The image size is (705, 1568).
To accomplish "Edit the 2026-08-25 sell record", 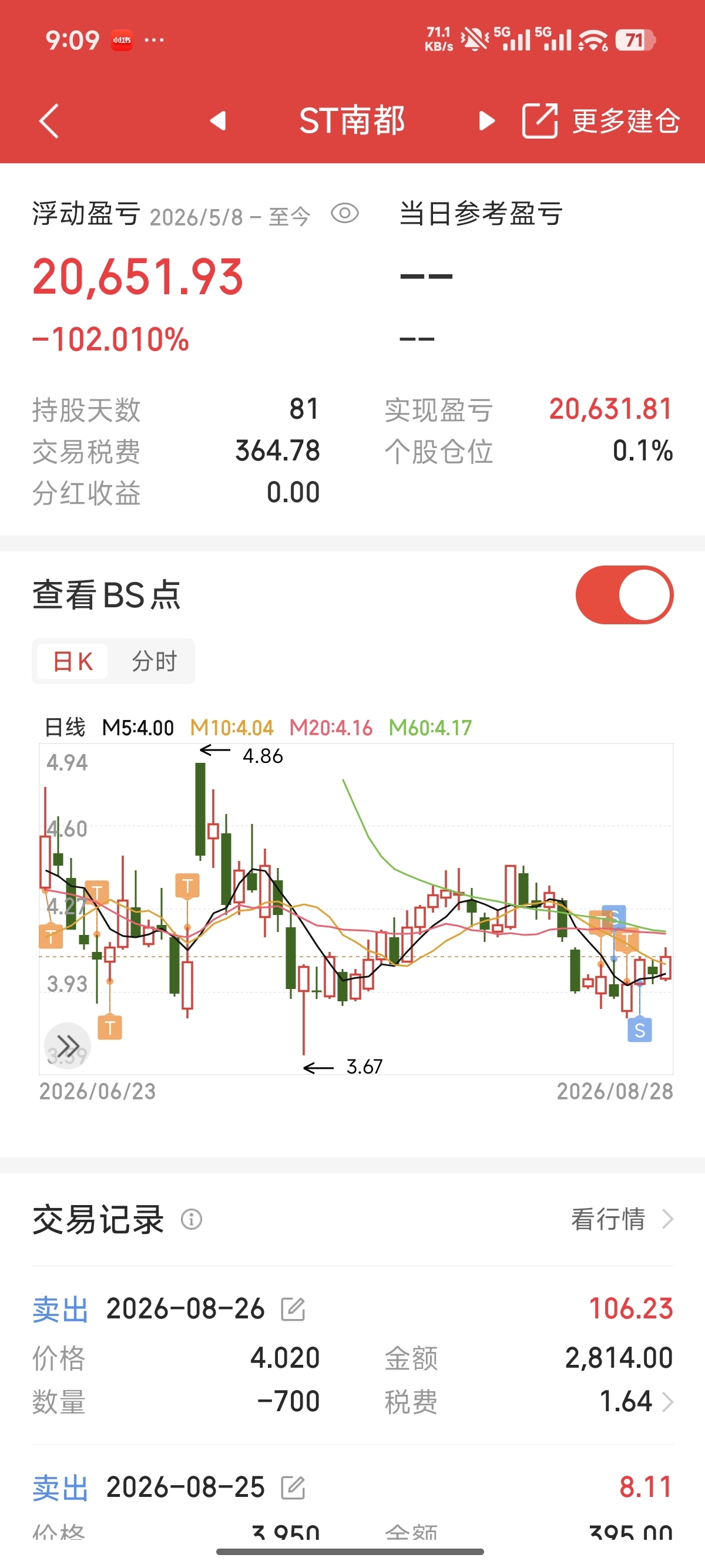I will 293,1488.
